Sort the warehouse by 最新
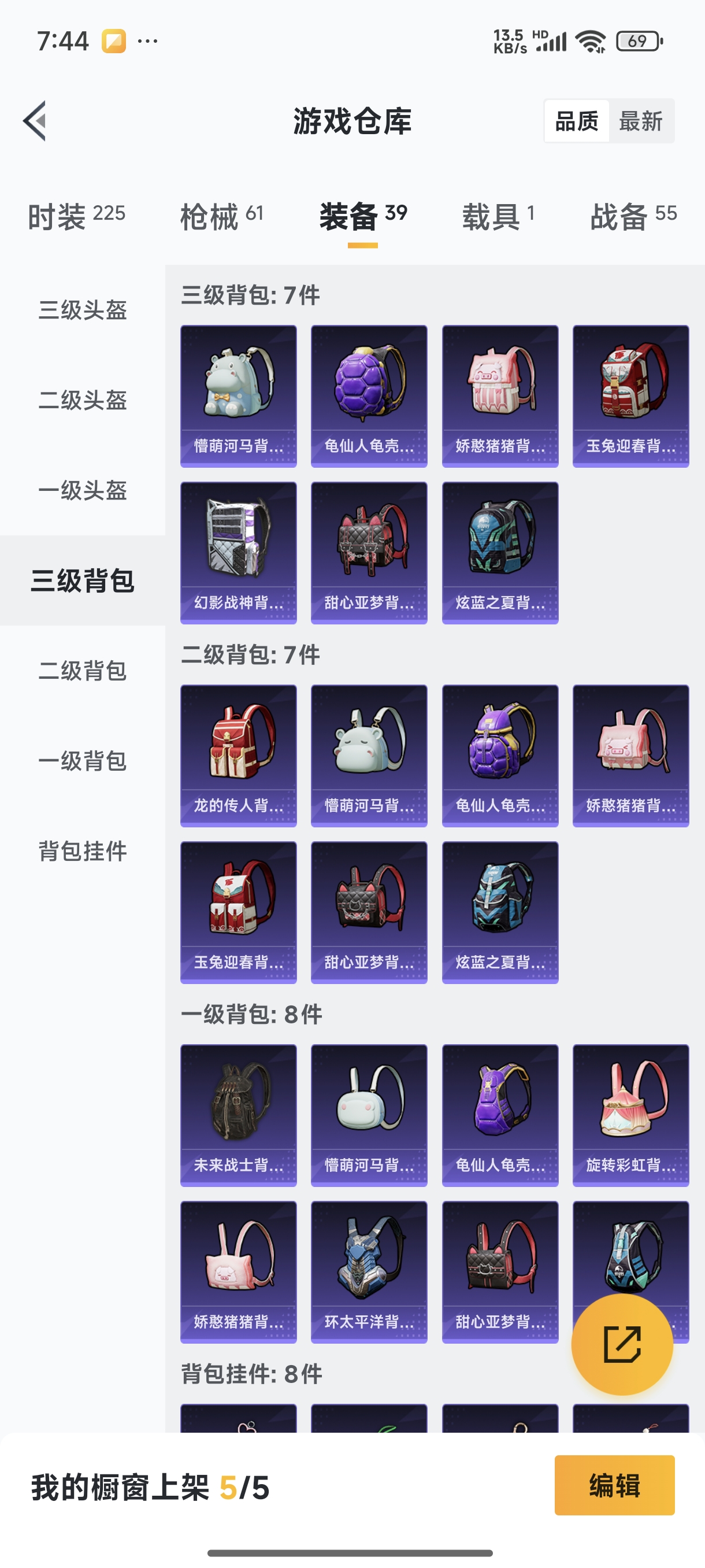The width and height of the screenshot is (705, 1568). coord(640,121)
